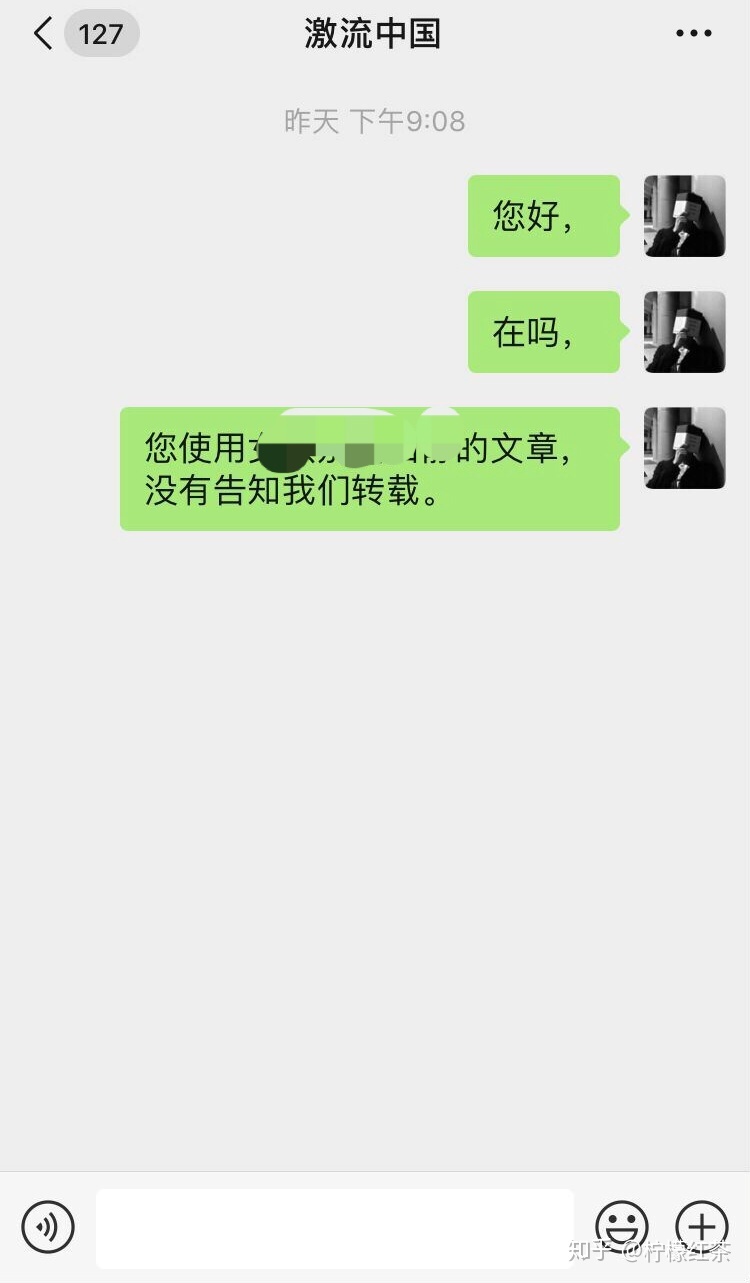Image resolution: width=750 pixels, height=1283 pixels.
Task: Tap the 您好 message bubble
Action: (x=544, y=216)
